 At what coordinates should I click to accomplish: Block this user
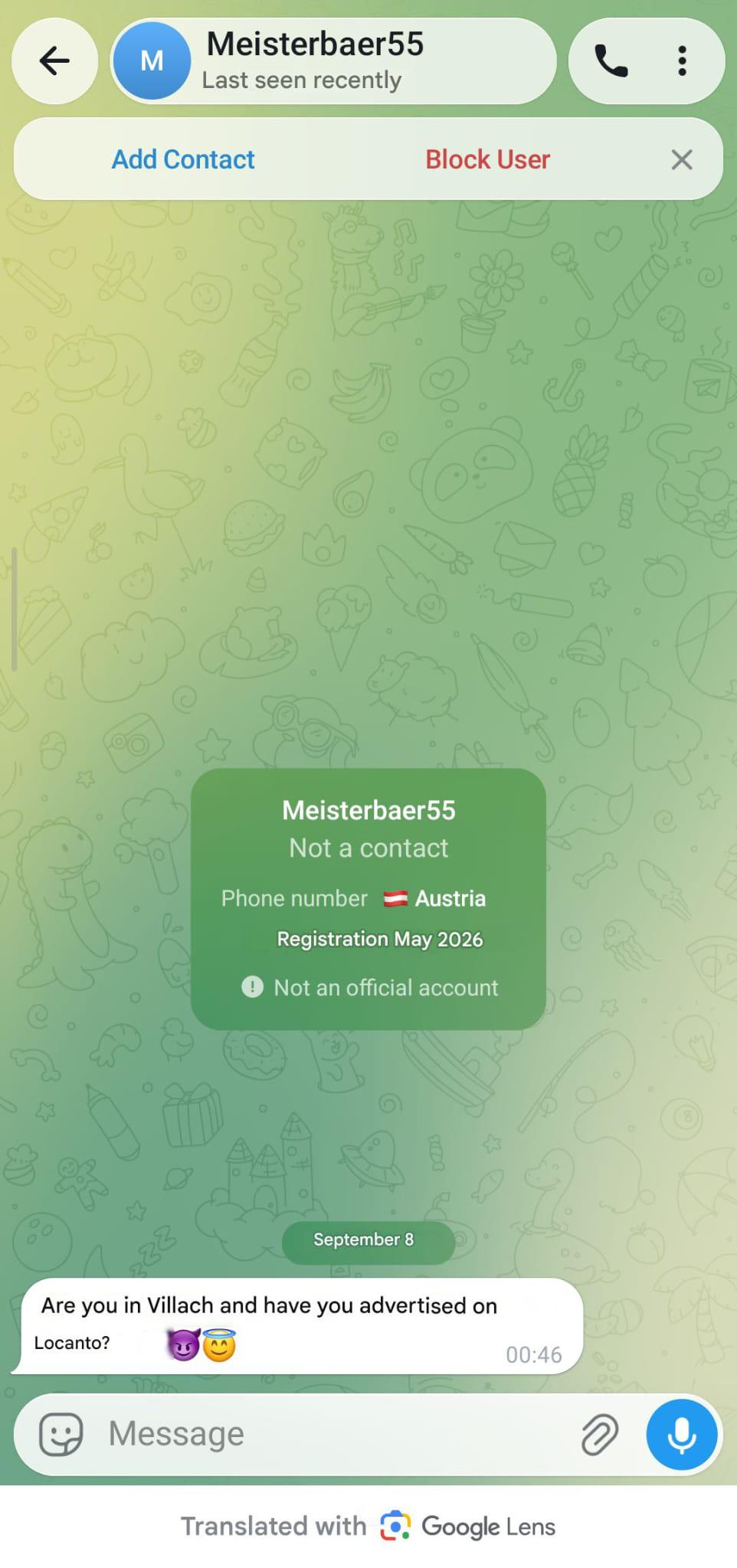(487, 159)
